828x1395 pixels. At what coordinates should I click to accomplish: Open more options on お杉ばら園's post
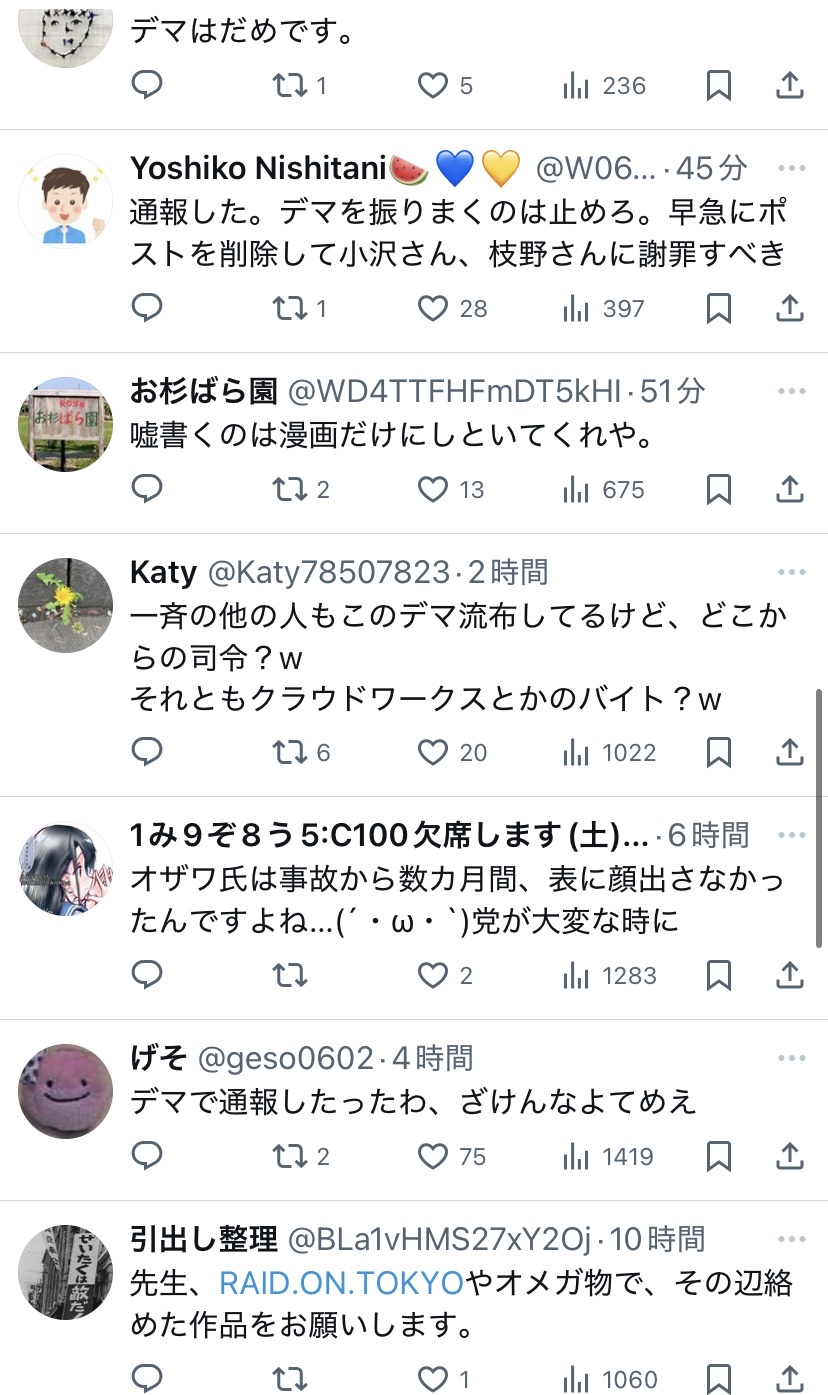791,391
